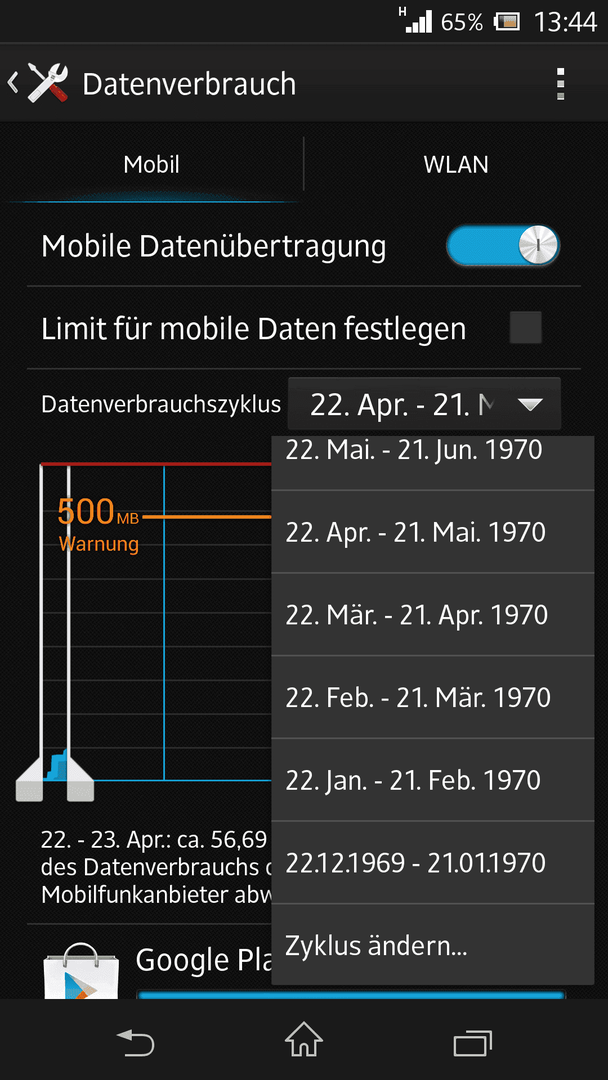Select cycle 22. Feb. - 21. Mär. 1970
Image resolution: width=608 pixels, height=1080 pixels.
[x=432, y=697]
